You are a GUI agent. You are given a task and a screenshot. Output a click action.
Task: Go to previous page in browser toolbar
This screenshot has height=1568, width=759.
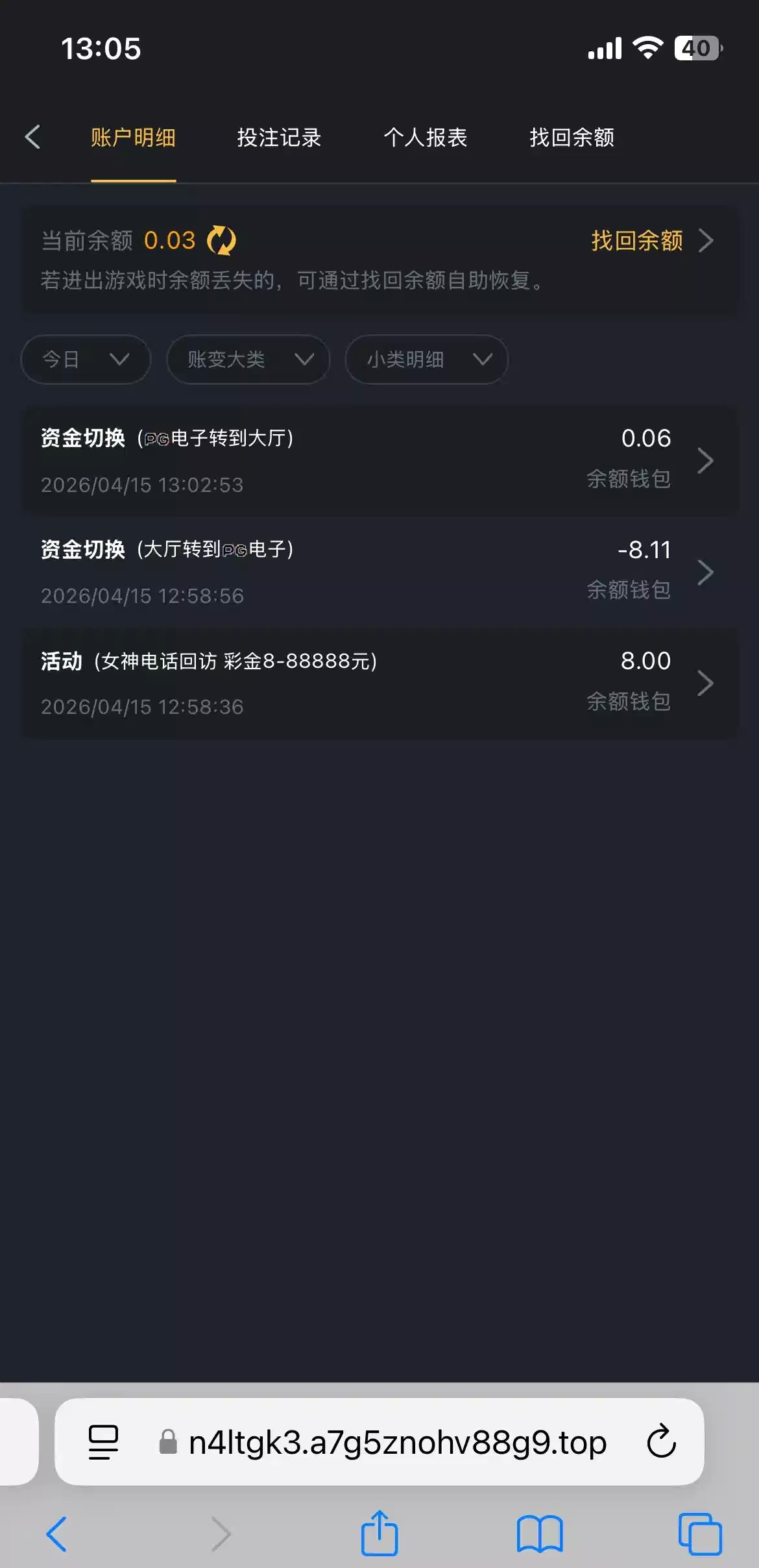coord(57,1534)
